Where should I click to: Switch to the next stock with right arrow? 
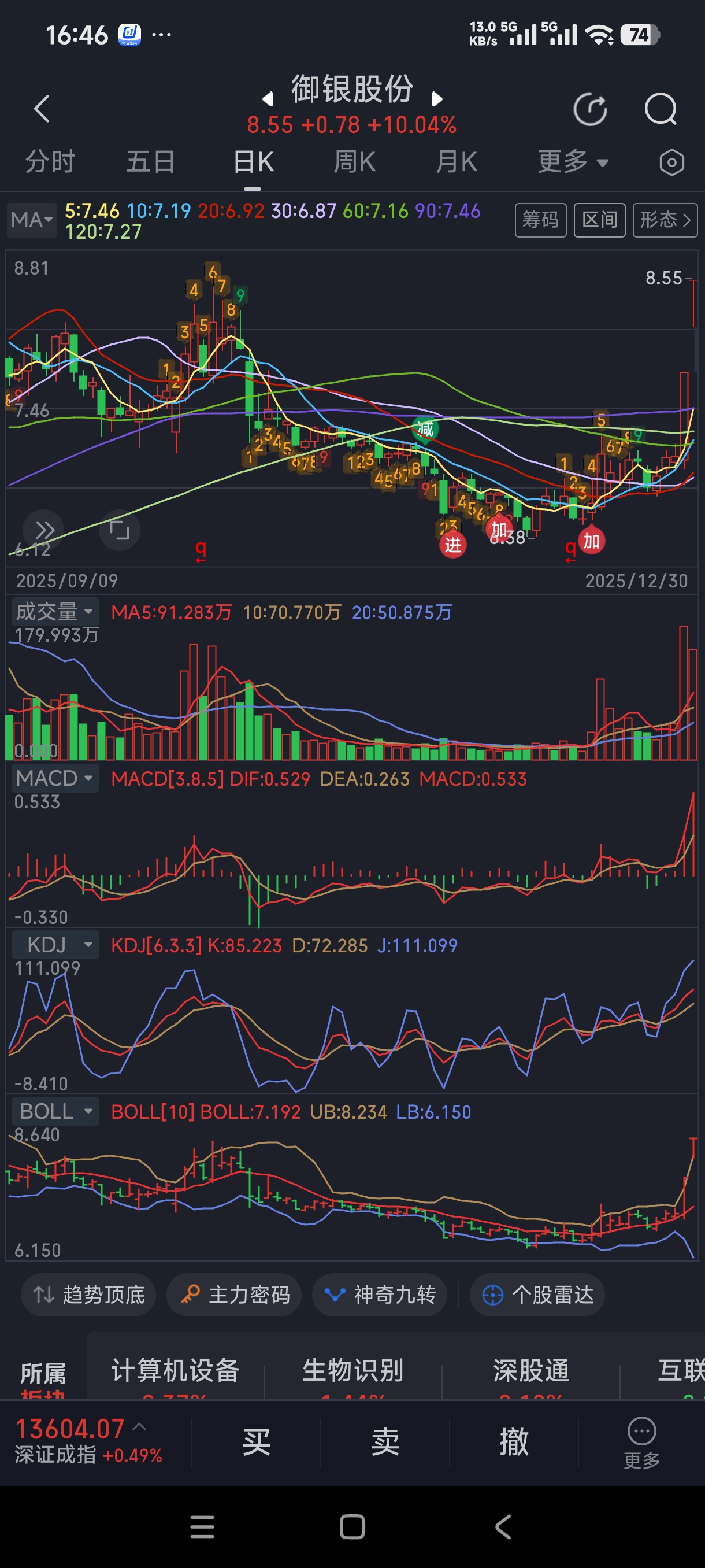437,99
